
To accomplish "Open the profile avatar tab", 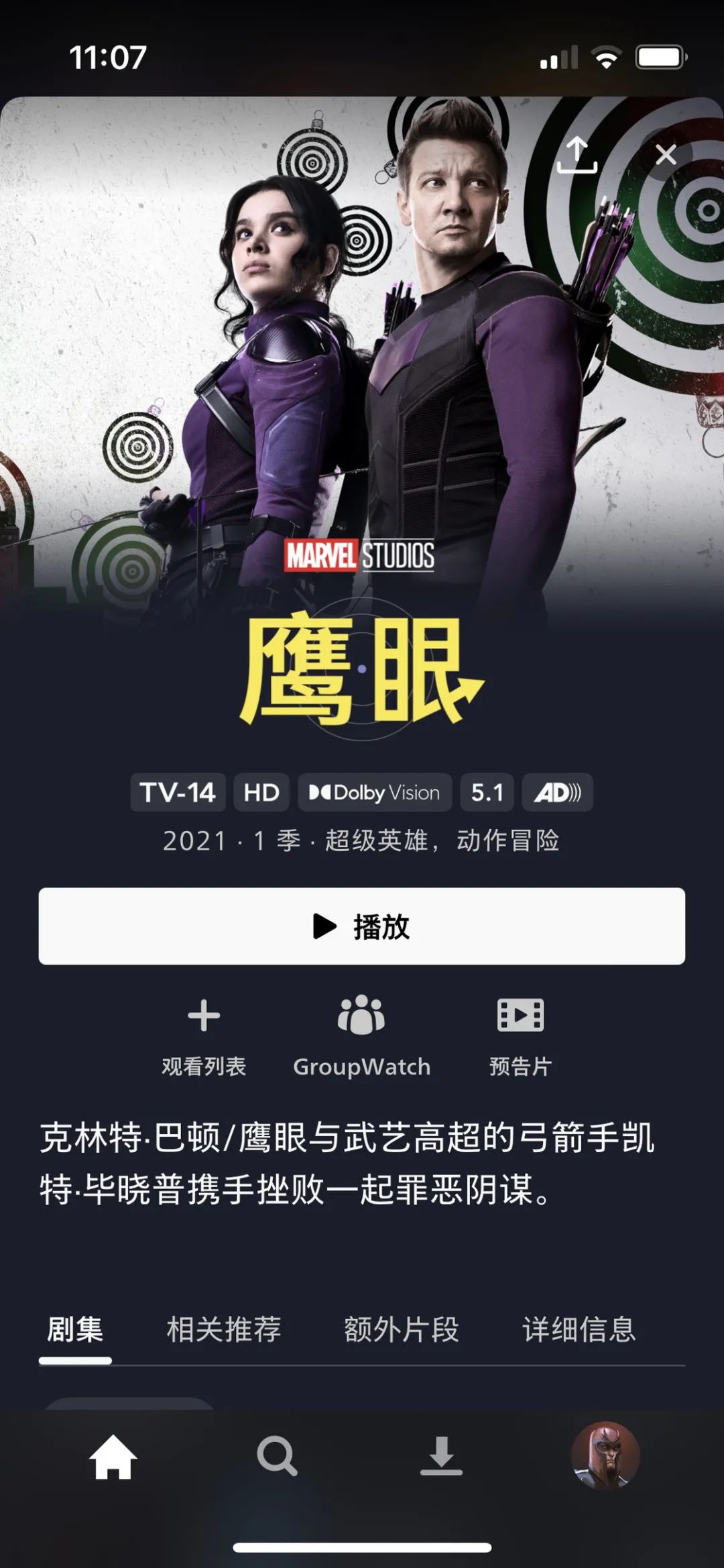I will (605, 1455).
